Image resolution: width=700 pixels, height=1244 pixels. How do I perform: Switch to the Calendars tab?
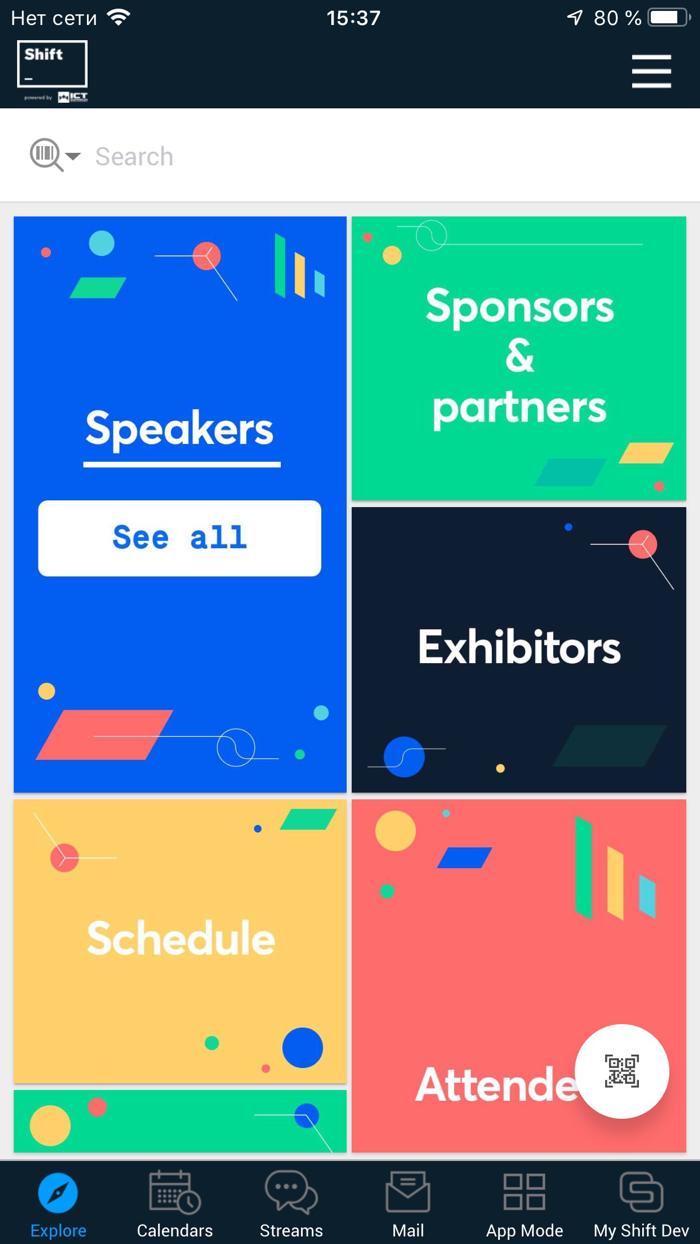(x=175, y=1204)
